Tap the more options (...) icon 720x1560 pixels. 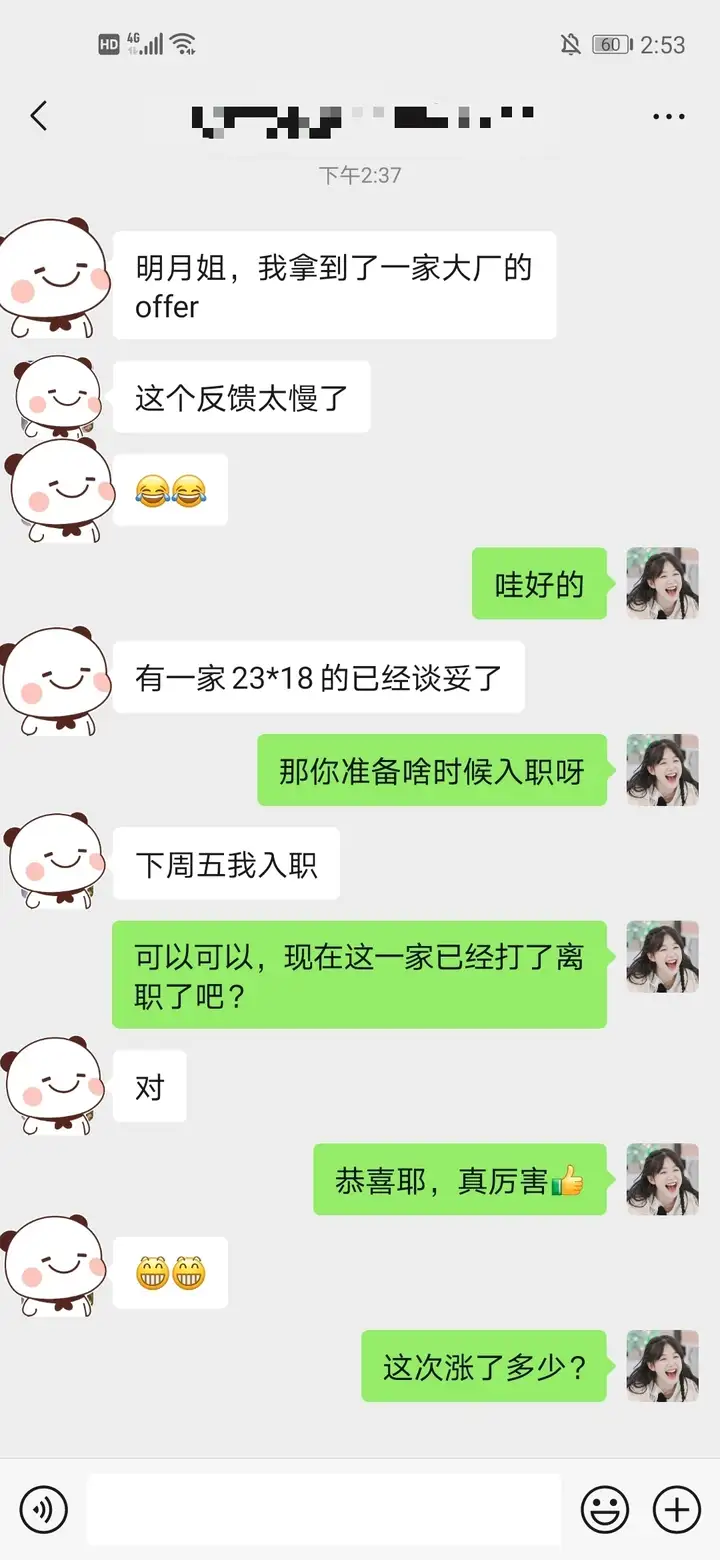667,116
